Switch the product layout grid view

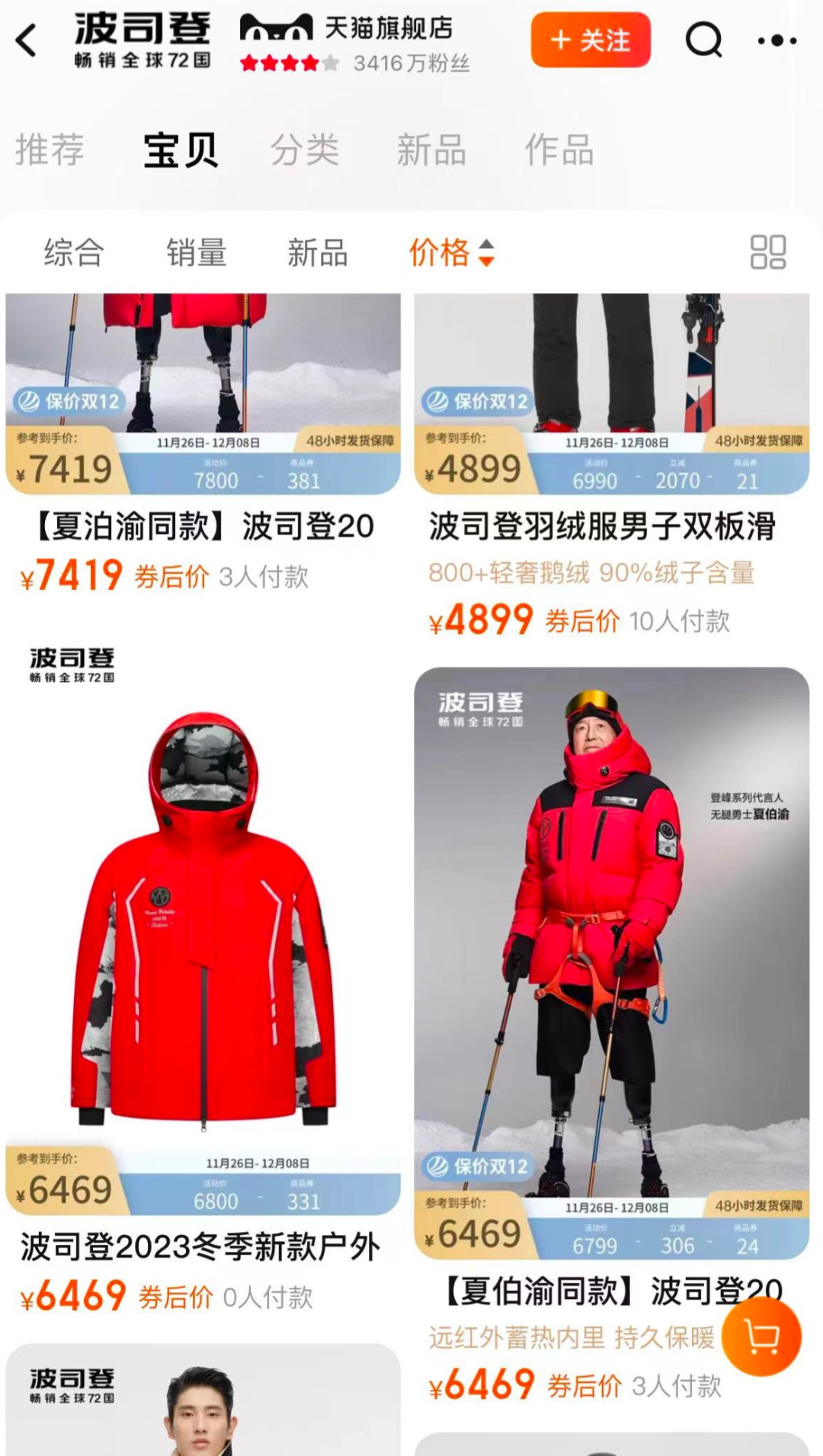tap(767, 252)
